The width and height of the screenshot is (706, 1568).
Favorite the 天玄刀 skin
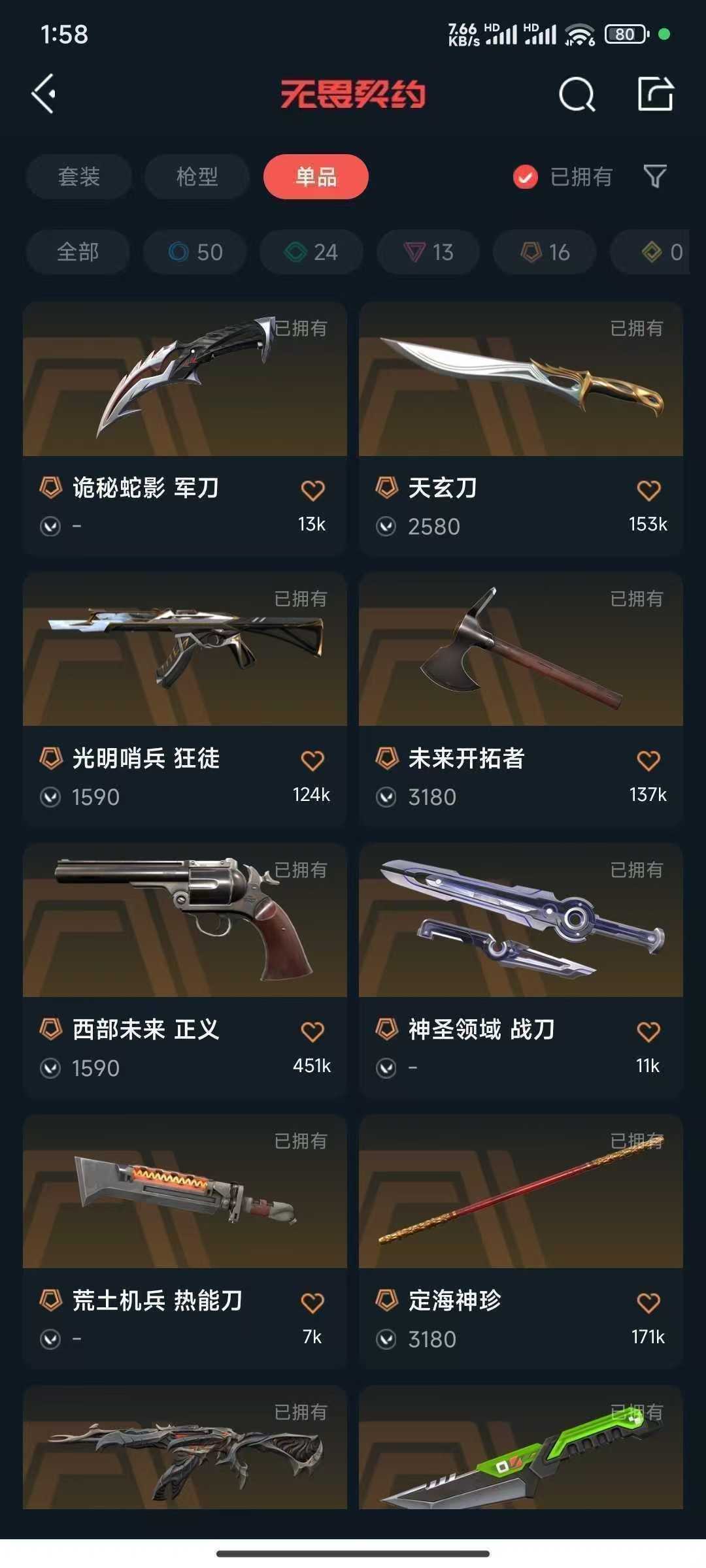point(648,487)
